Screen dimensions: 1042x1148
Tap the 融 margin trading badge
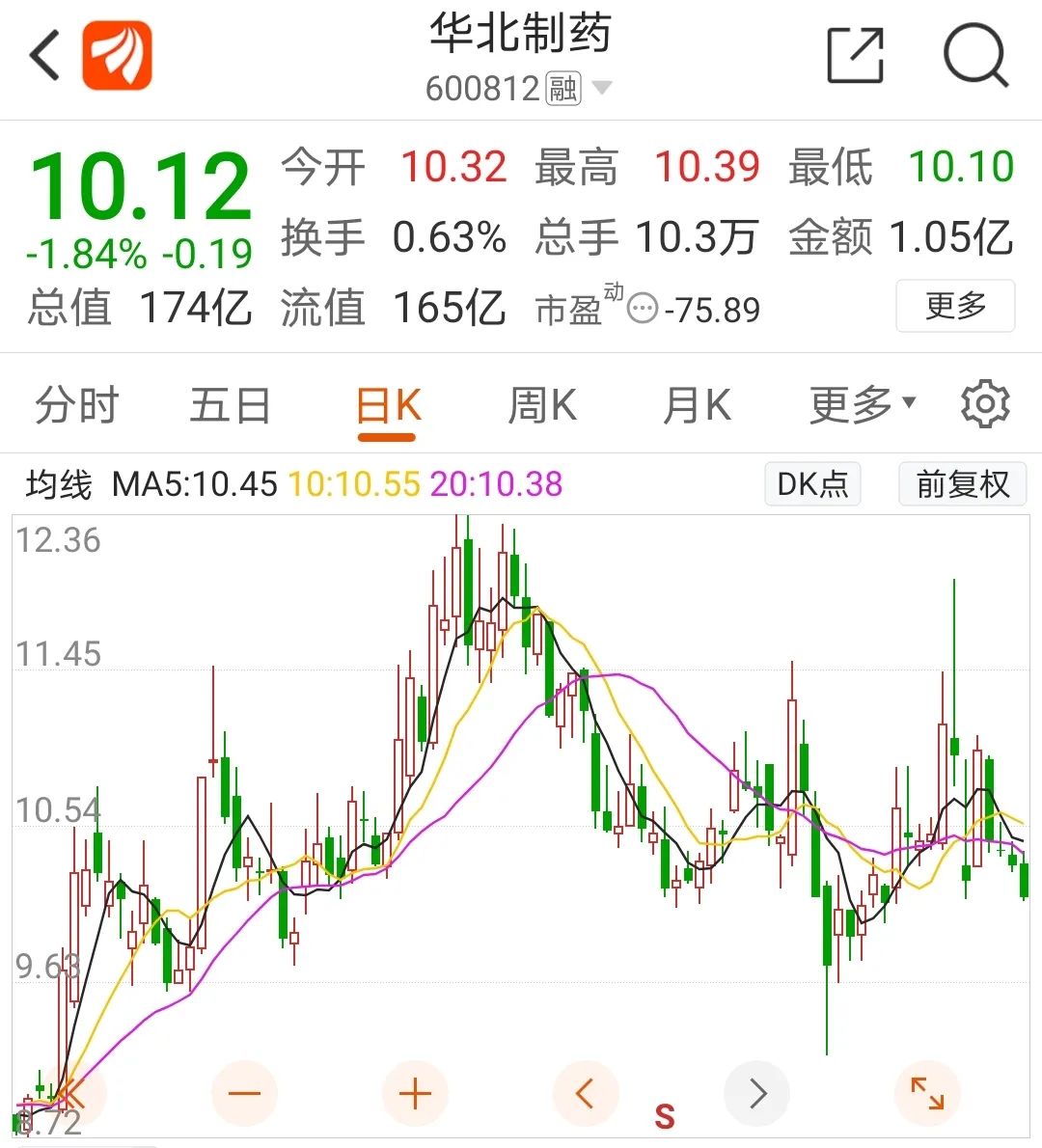(563, 88)
